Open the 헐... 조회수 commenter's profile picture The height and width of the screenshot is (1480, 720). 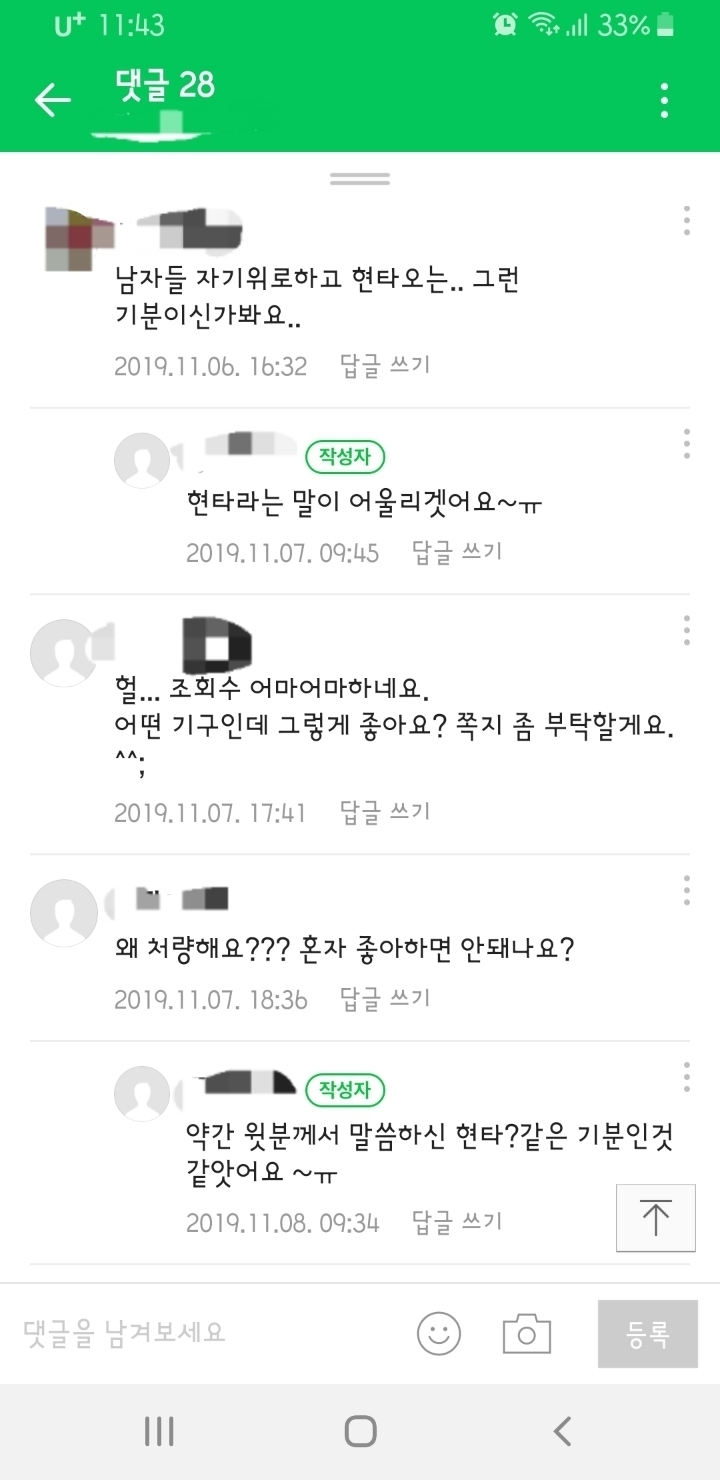[63, 653]
